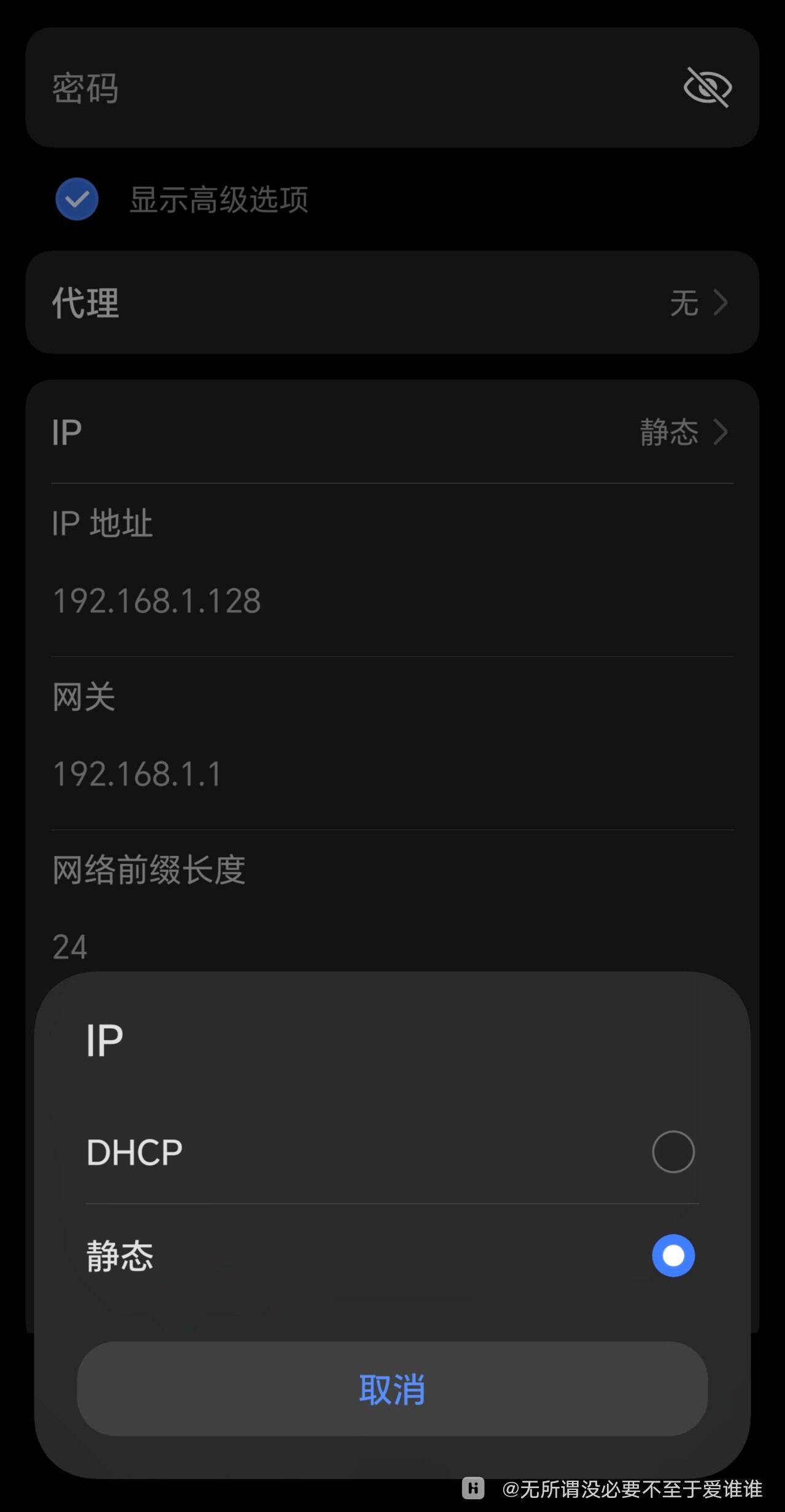This screenshot has height=1512, width=785.
Task: Click the 代理 row label
Action: pos(84,302)
